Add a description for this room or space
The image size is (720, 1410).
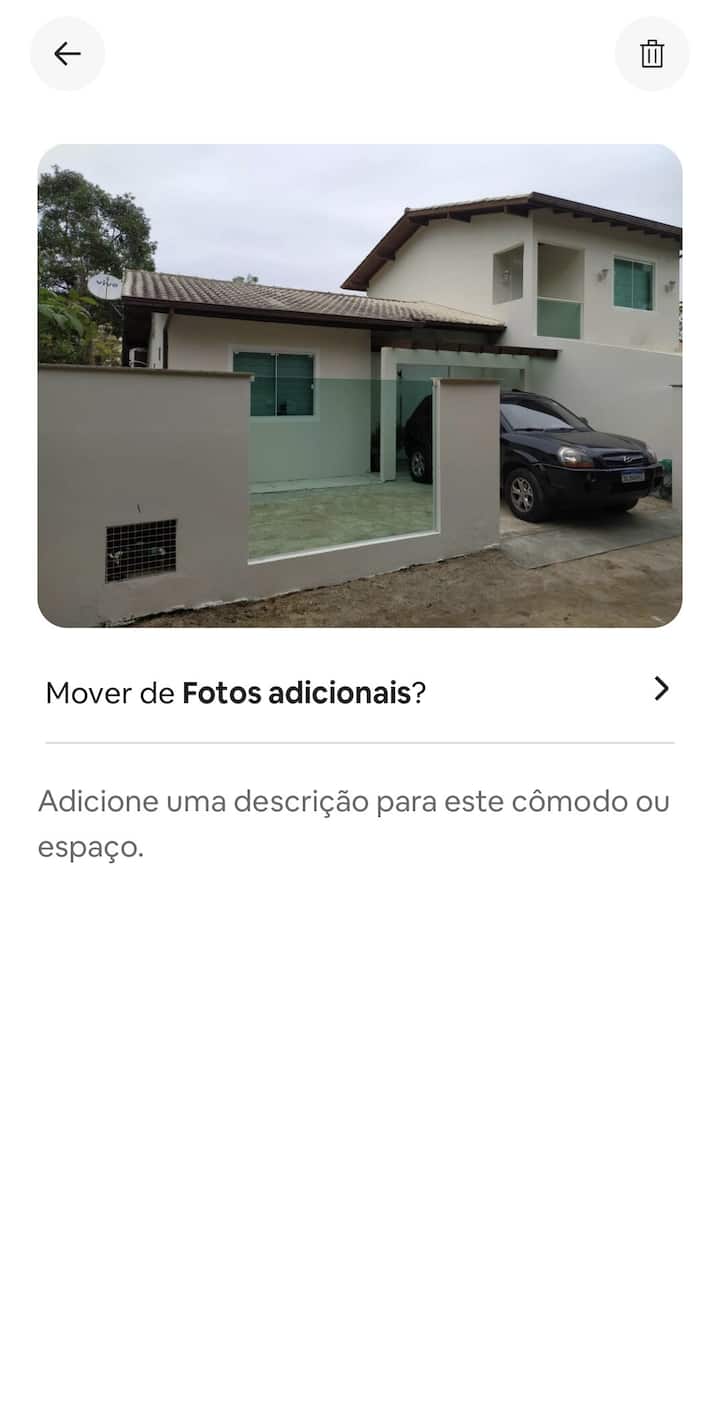pyautogui.click(x=354, y=825)
